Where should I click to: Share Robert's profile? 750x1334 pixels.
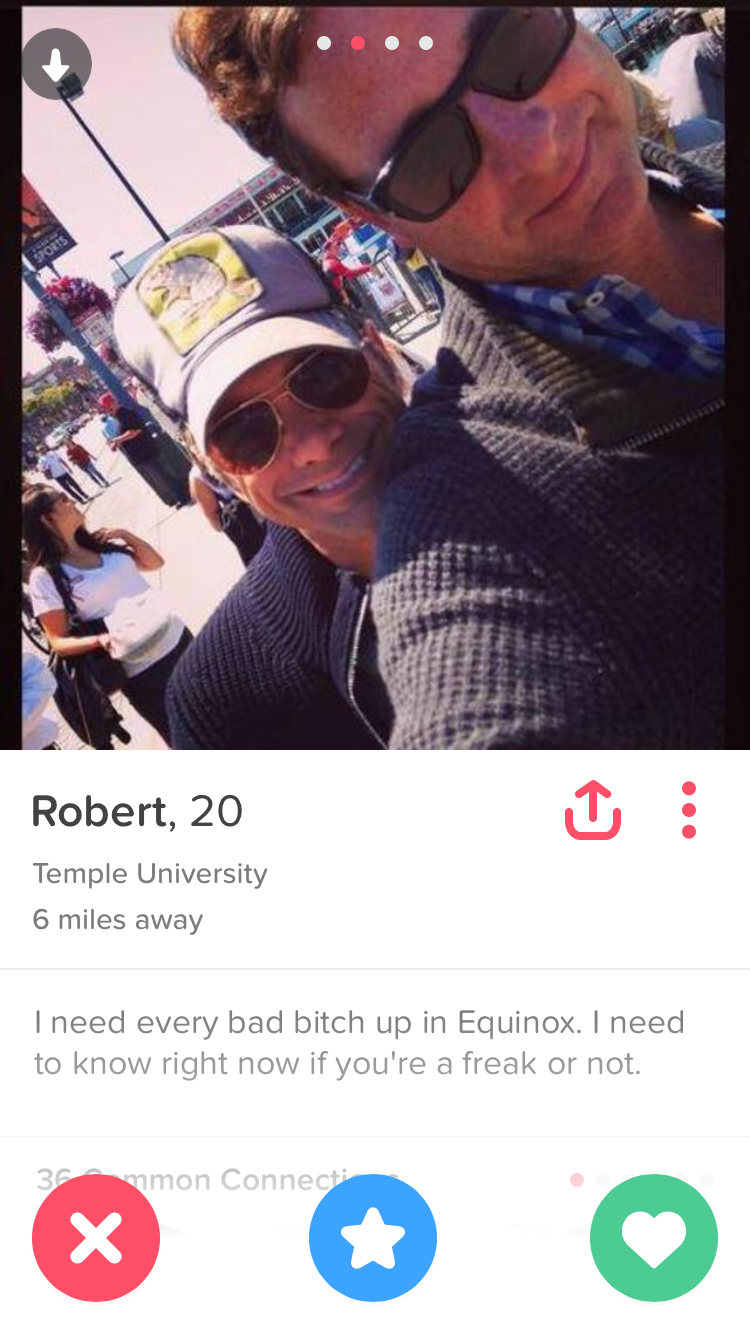[x=593, y=809]
